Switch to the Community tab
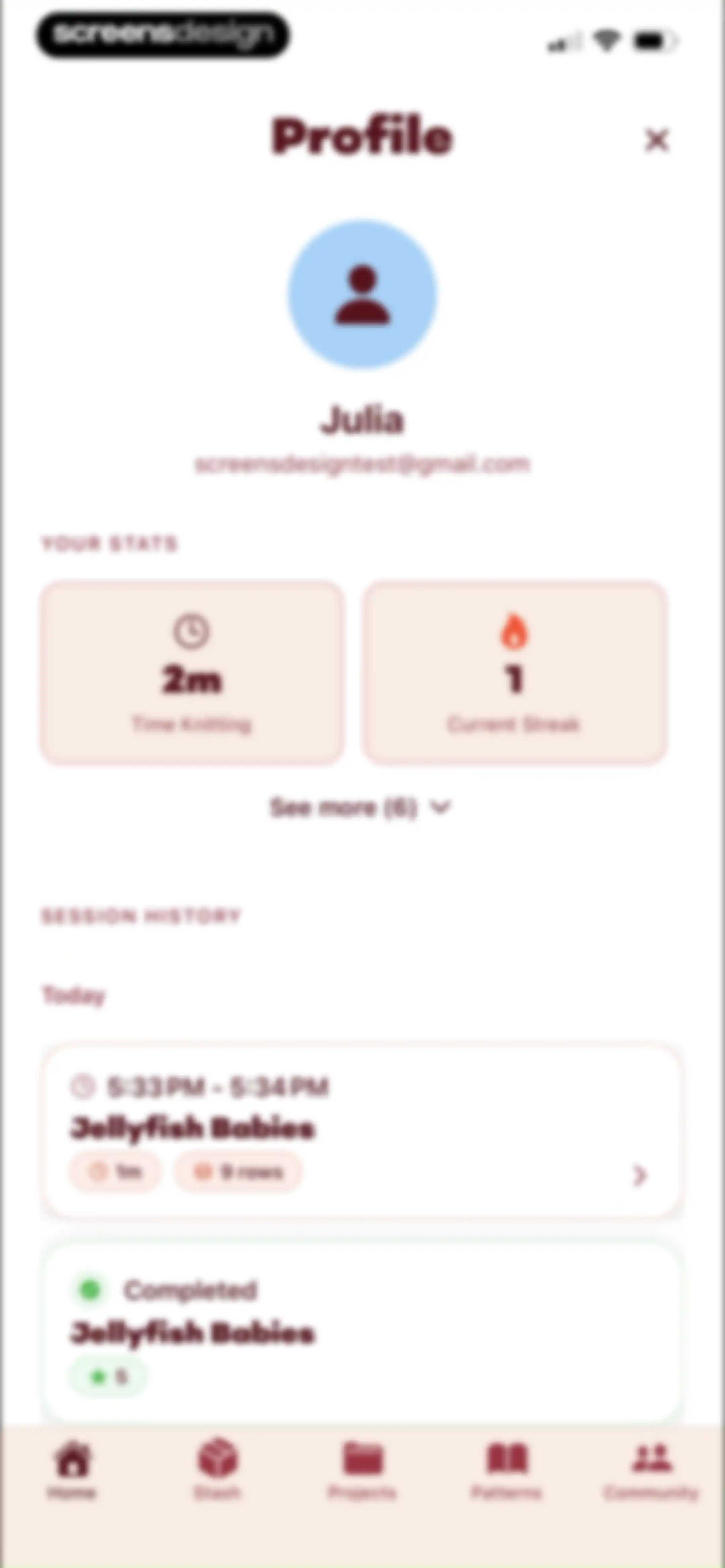 coord(651,1470)
